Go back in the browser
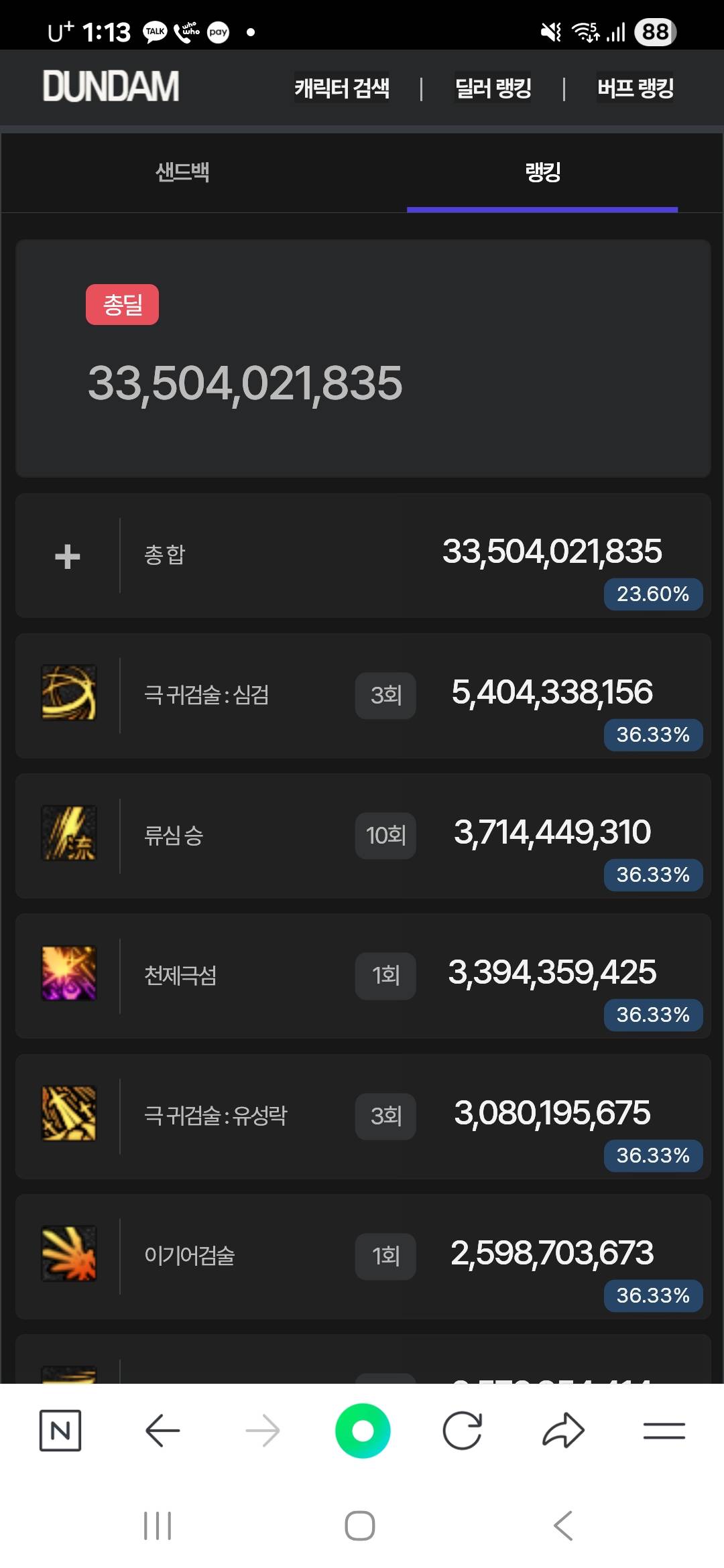Viewport: 724px width, 1568px height. [162, 1431]
